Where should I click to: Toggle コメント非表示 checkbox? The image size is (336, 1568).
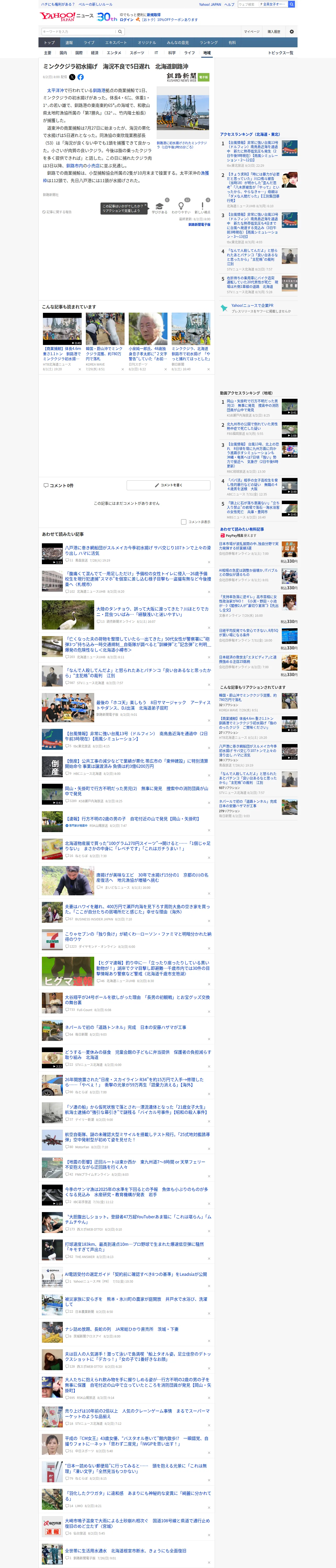183,522
